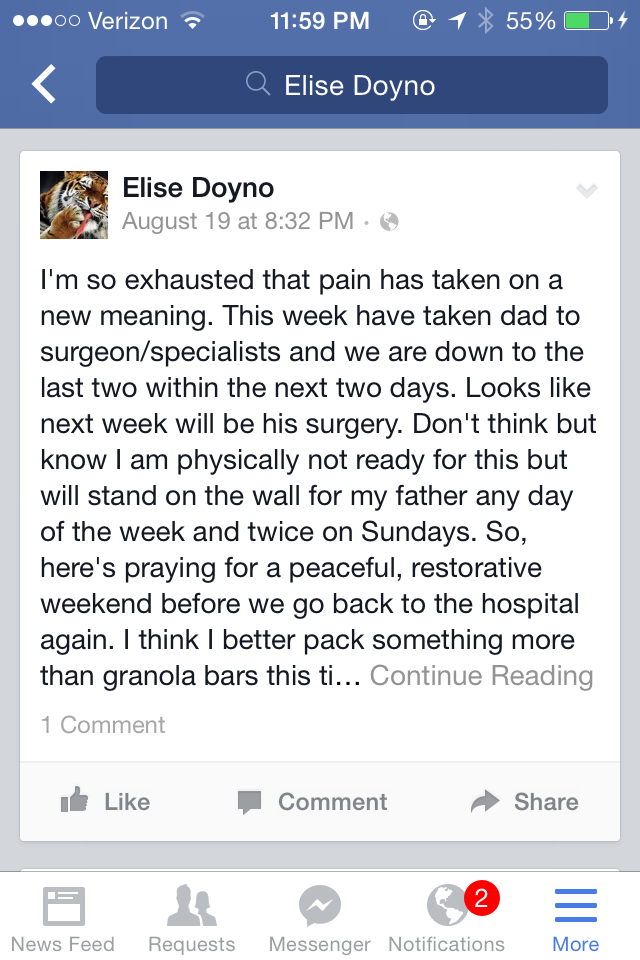This screenshot has height=960, width=640.
Task: Open Elise Doyno's tiger profile picture
Action: tap(74, 204)
